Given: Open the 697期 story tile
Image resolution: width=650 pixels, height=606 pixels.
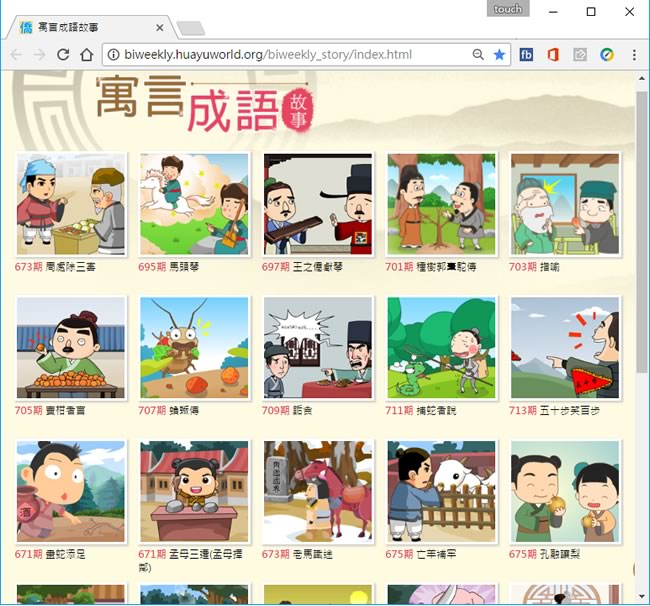Looking at the screenshot, I should click(318, 205).
